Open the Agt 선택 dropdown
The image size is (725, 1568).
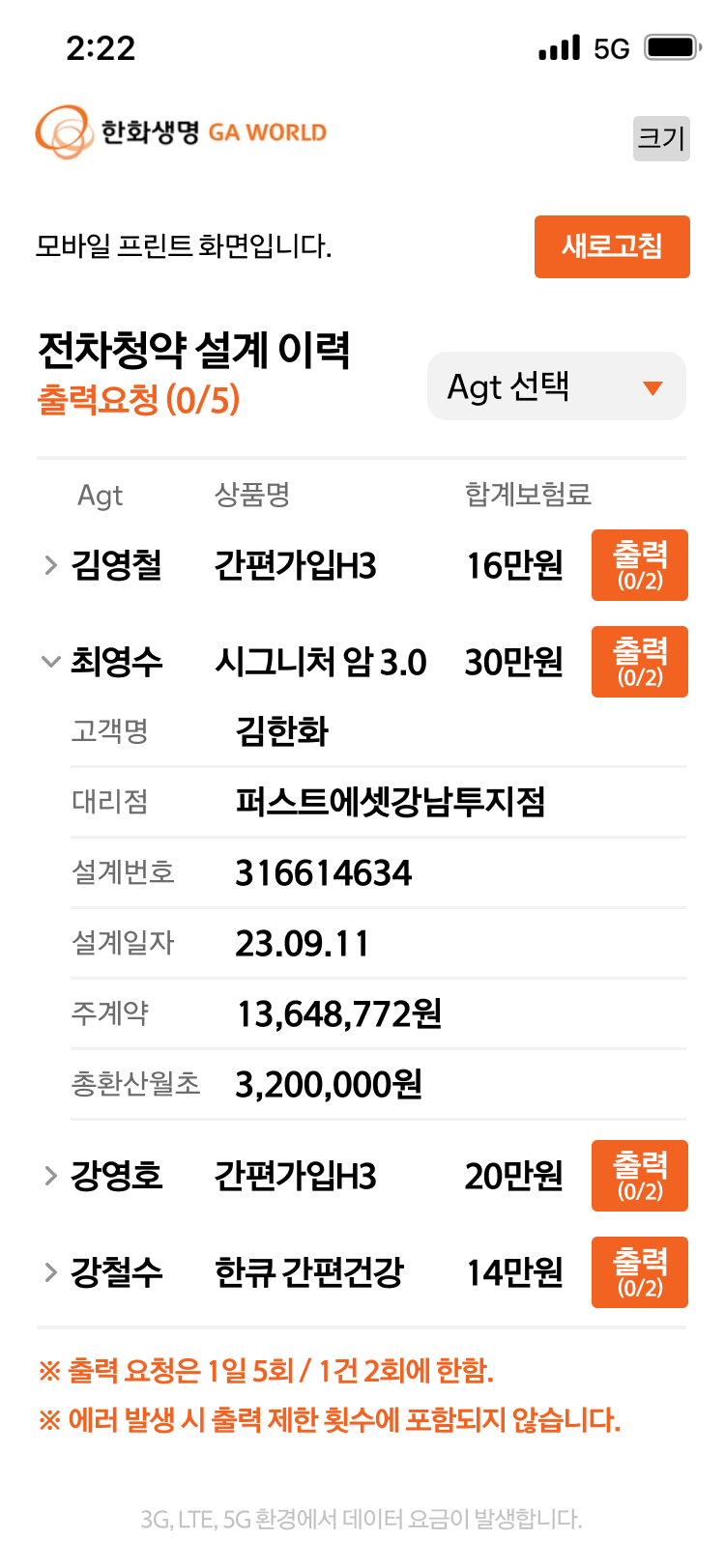tap(556, 386)
